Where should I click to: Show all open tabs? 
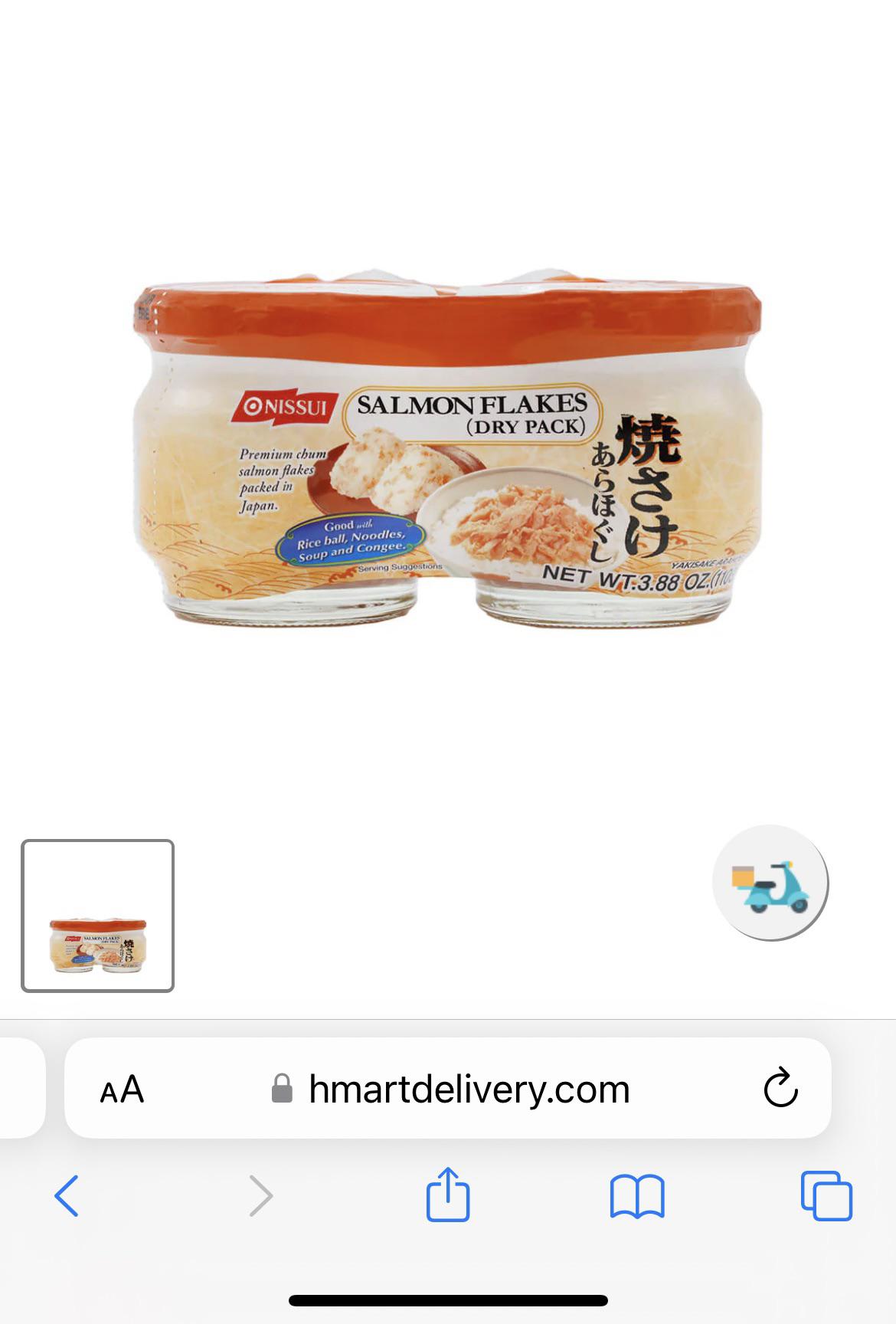pos(826,1195)
